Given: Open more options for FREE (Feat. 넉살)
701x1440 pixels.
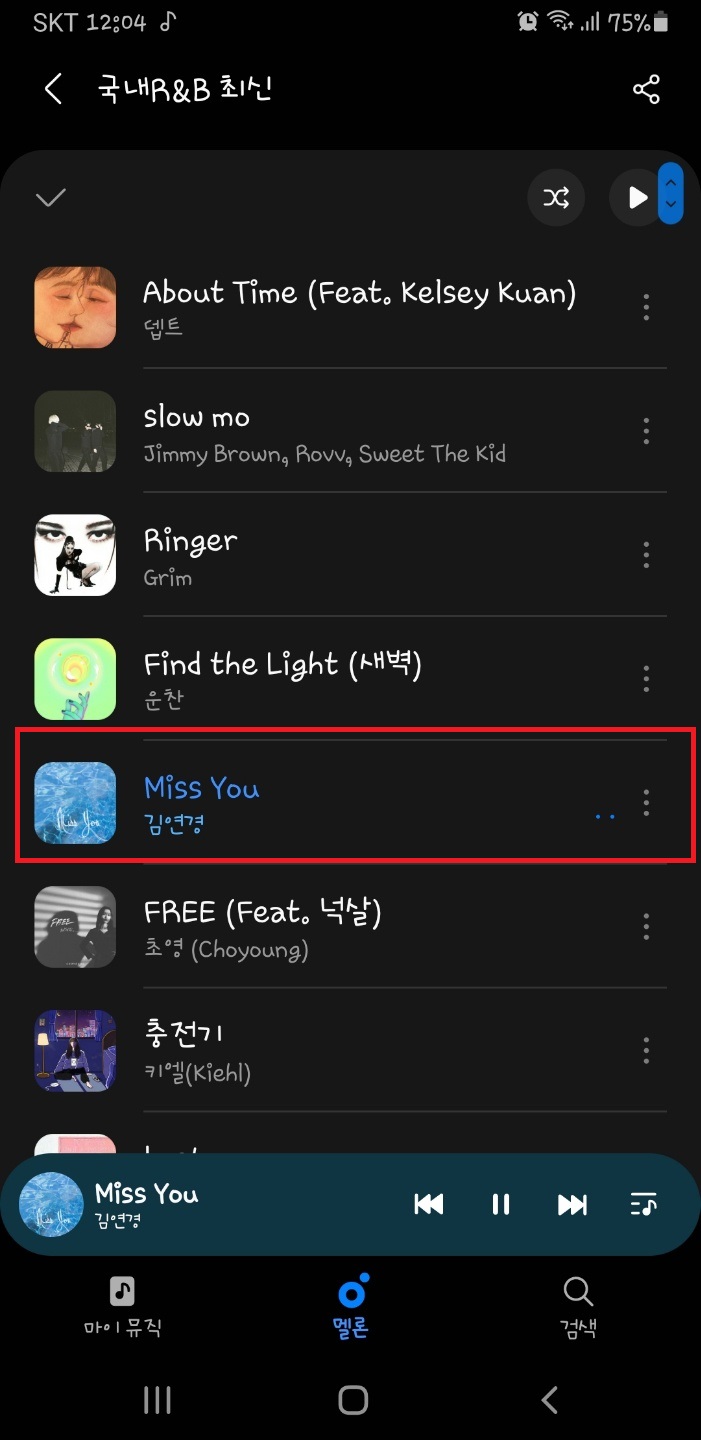Looking at the screenshot, I should click(646, 926).
